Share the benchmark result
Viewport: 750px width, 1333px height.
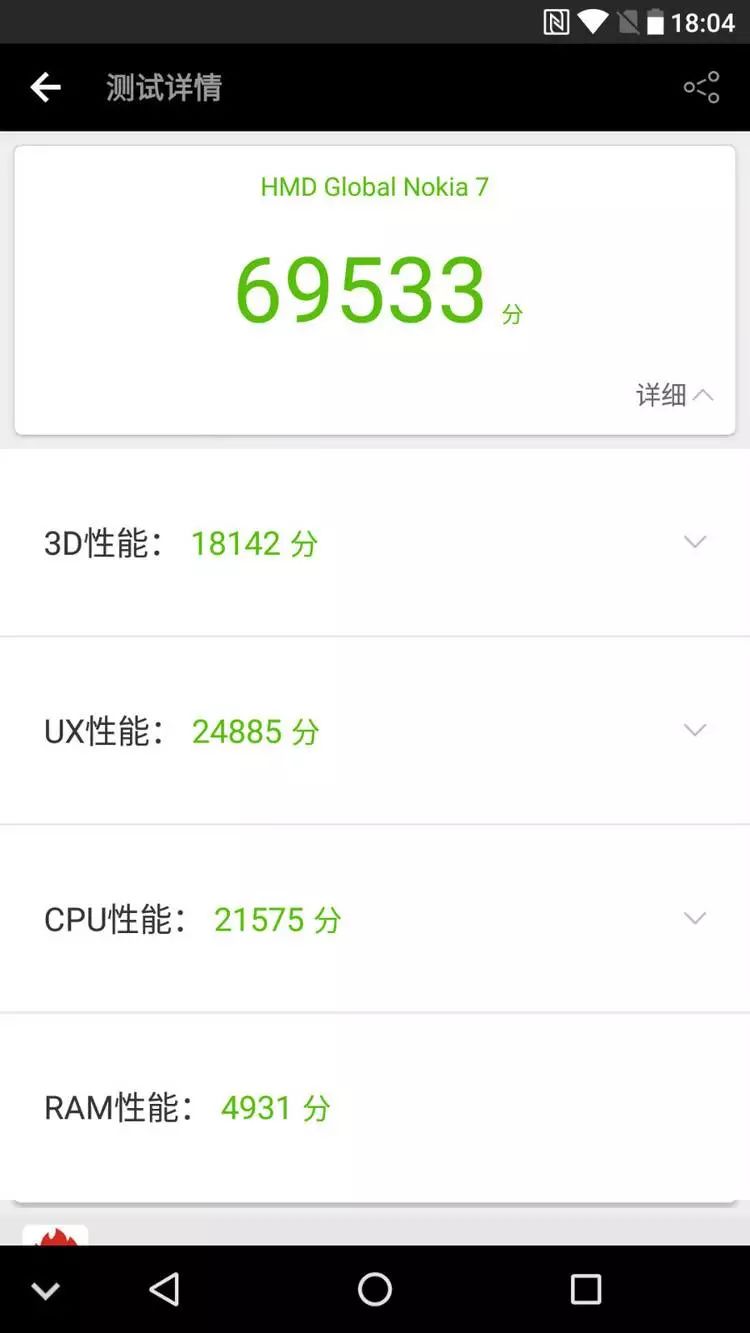tap(701, 88)
